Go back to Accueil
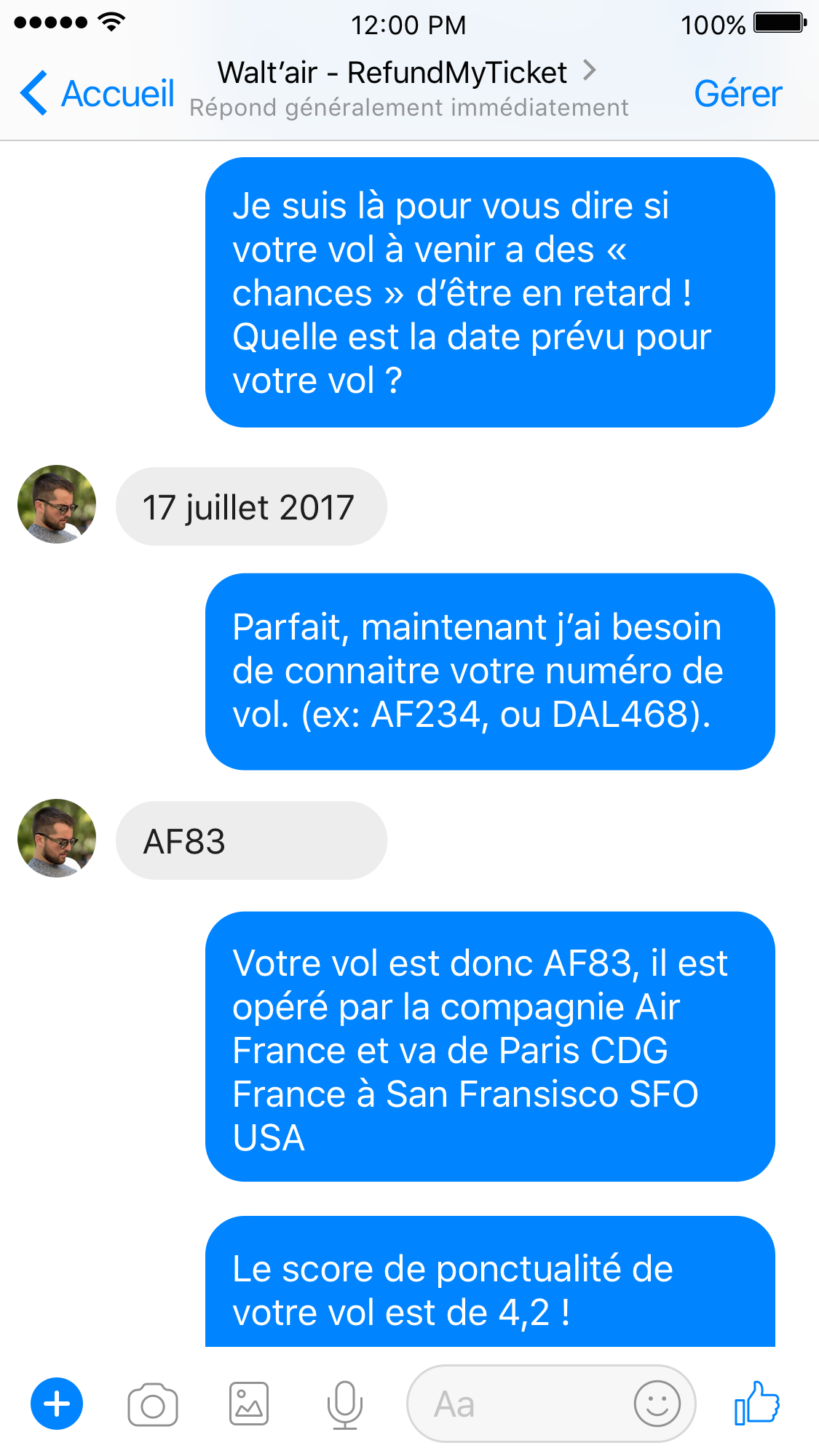Viewport: 819px width, 1456px height. point(97,93)
